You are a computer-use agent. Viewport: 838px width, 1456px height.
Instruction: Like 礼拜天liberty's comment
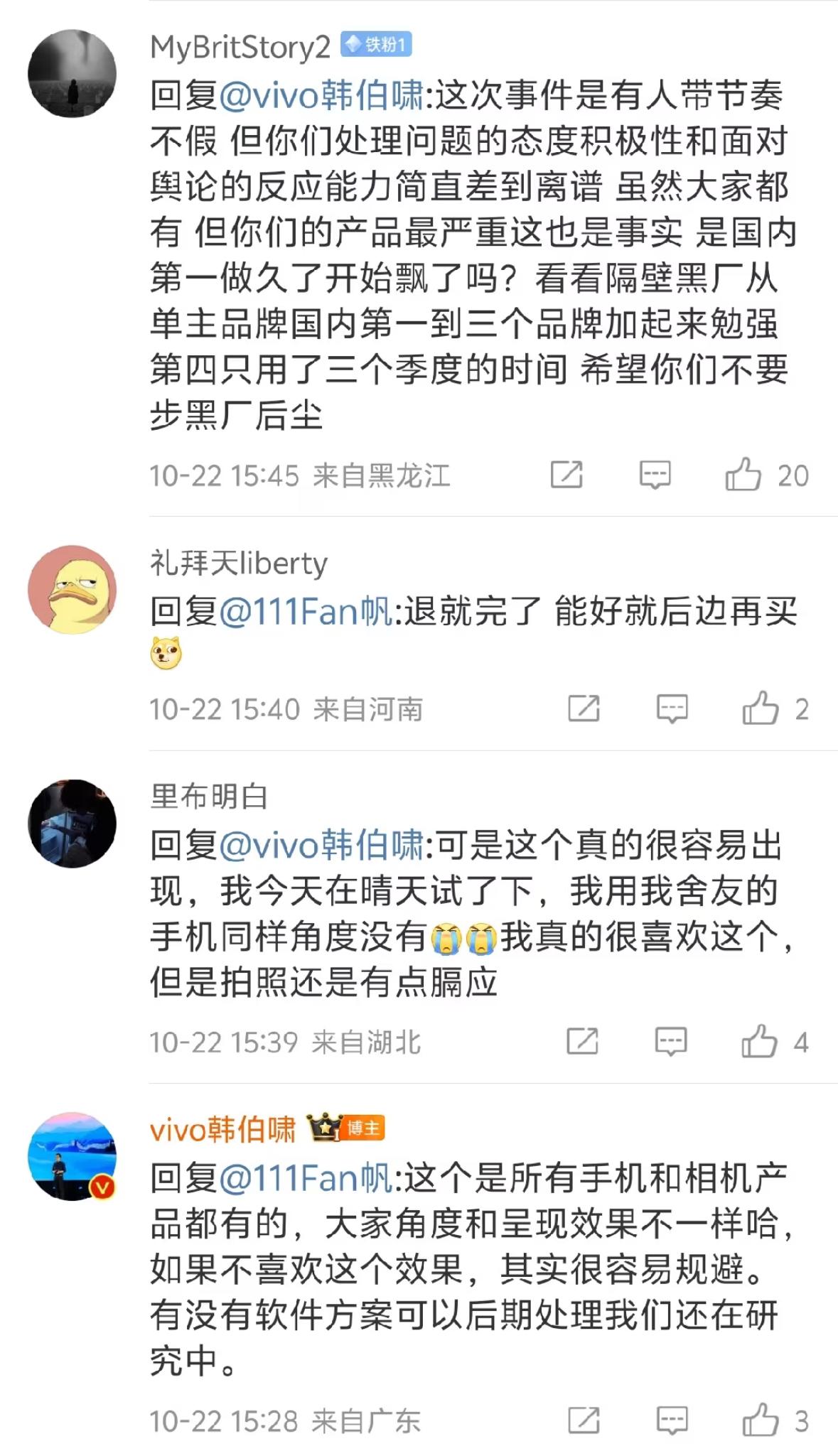pyautogui.click(x=761, y=708)
